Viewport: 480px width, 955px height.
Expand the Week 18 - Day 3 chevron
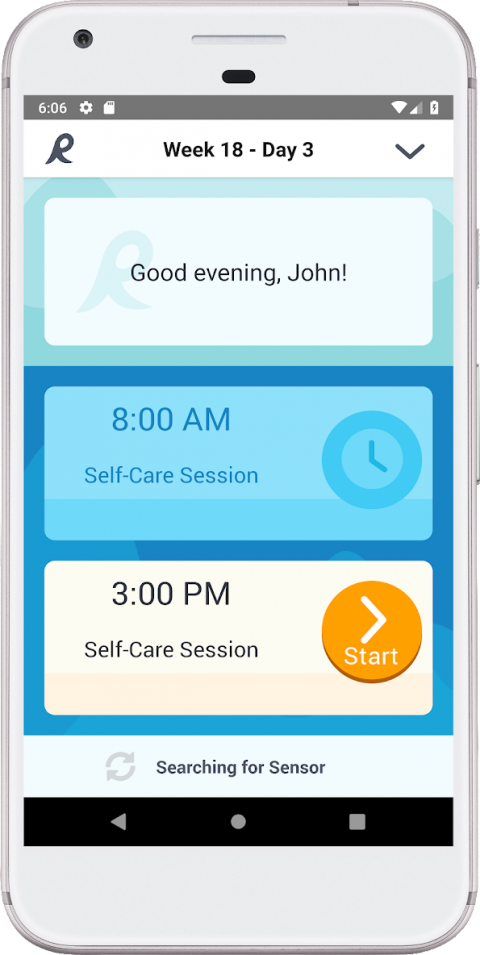[409, 150]
